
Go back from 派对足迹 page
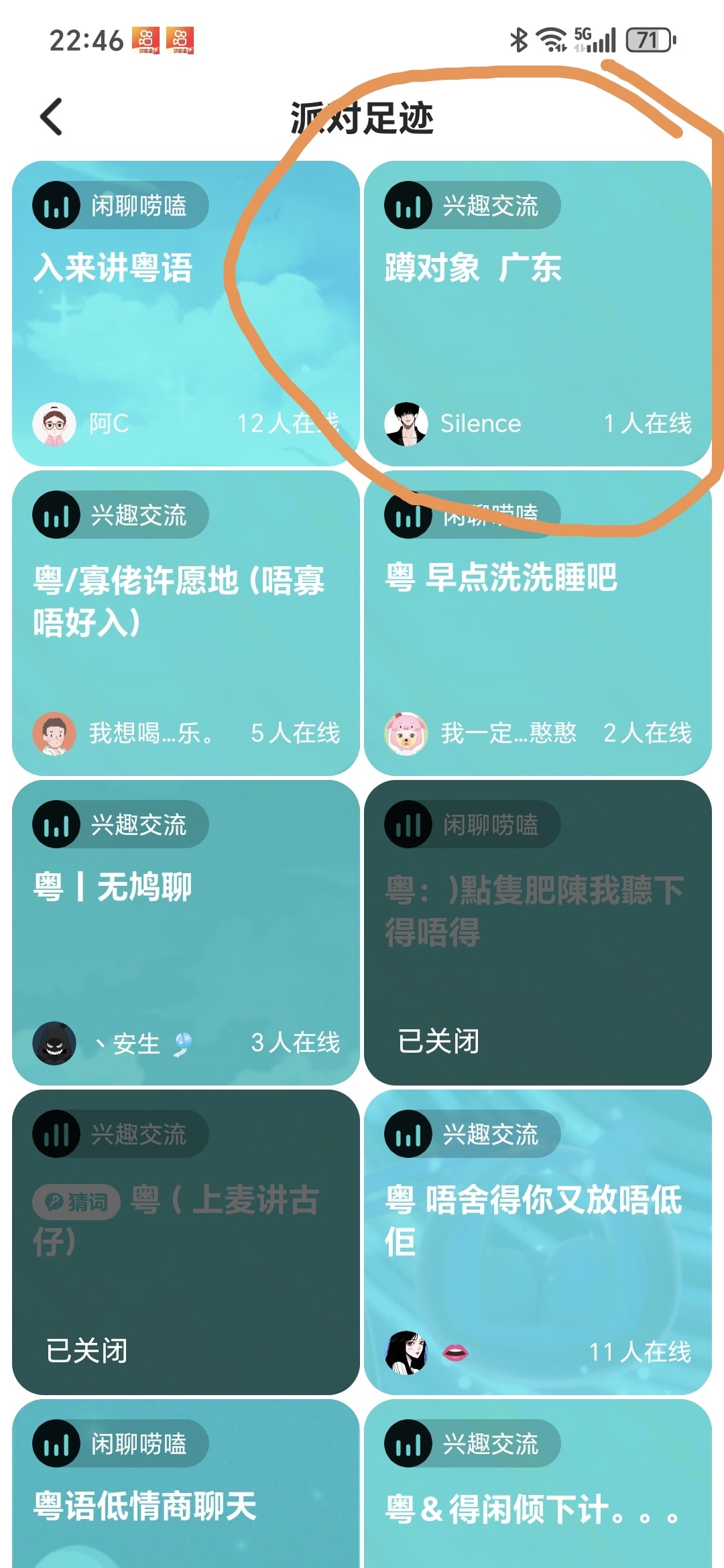click(x=52, y=117)
